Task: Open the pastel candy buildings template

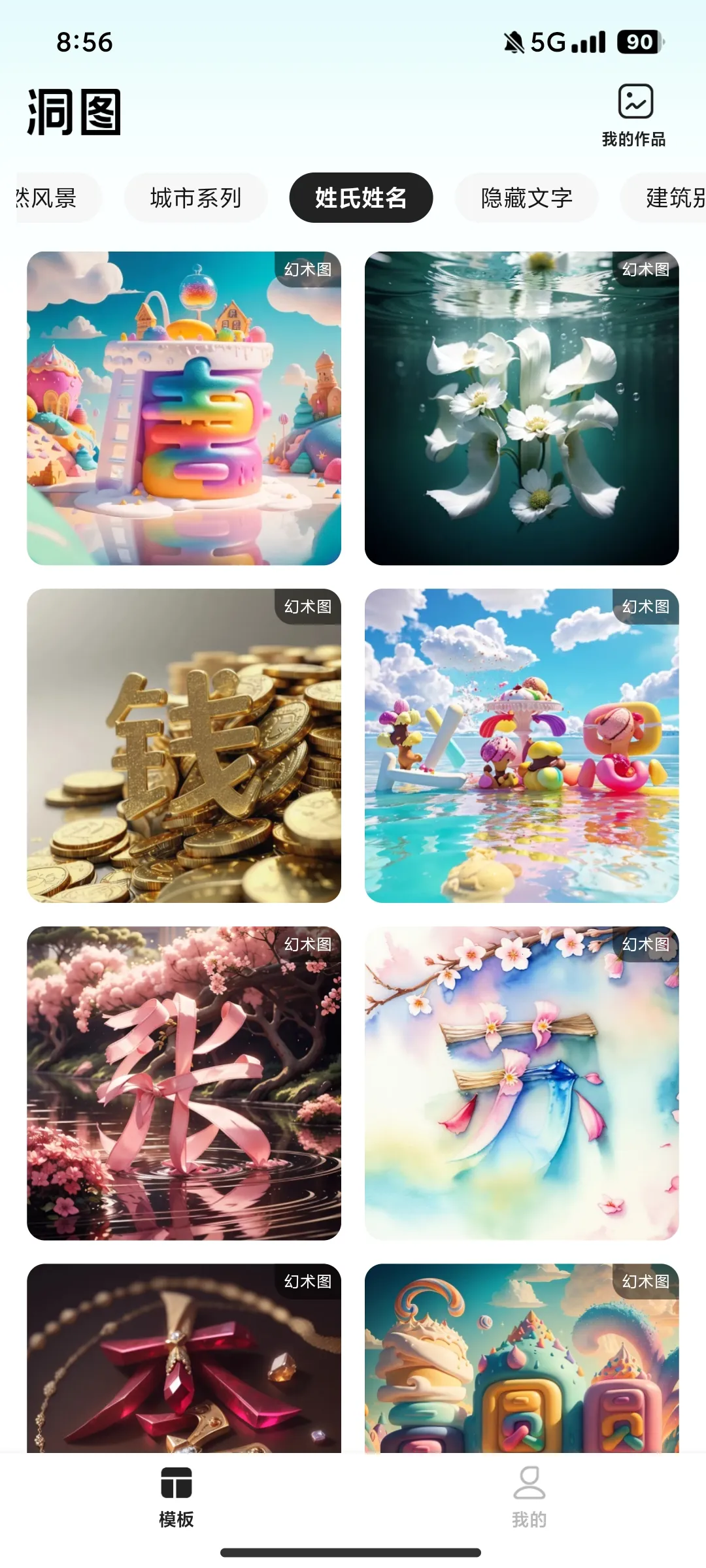Action: coord(521,1359)
